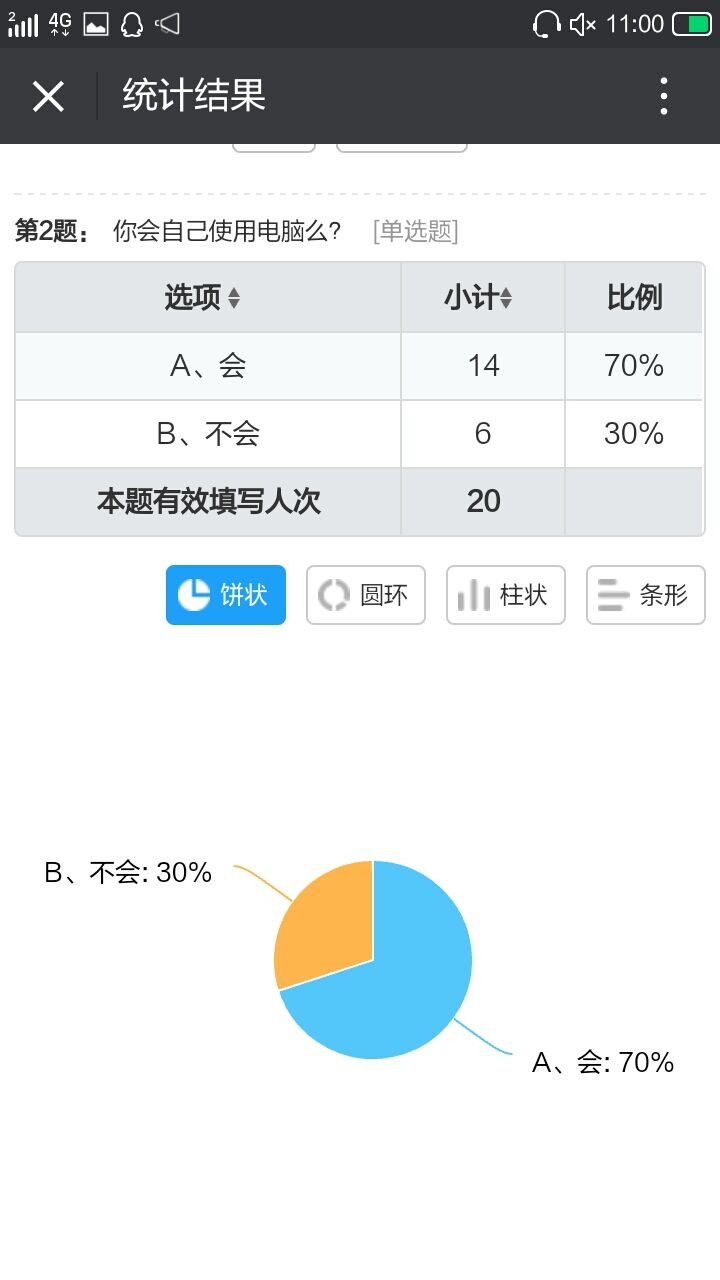Show results as 条形 bar chart
The height and width of the screenshot is (1280, 720).
(646, 595)
